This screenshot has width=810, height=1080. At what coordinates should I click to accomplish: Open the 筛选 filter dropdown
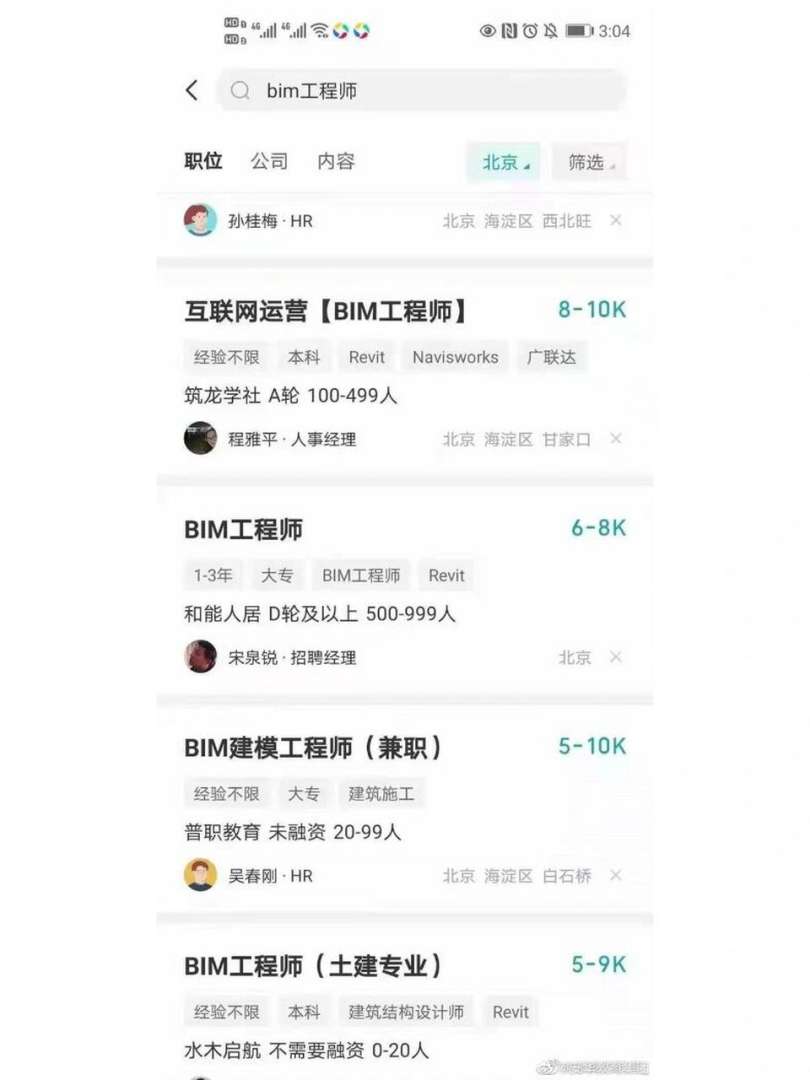(x=590, y=161)
